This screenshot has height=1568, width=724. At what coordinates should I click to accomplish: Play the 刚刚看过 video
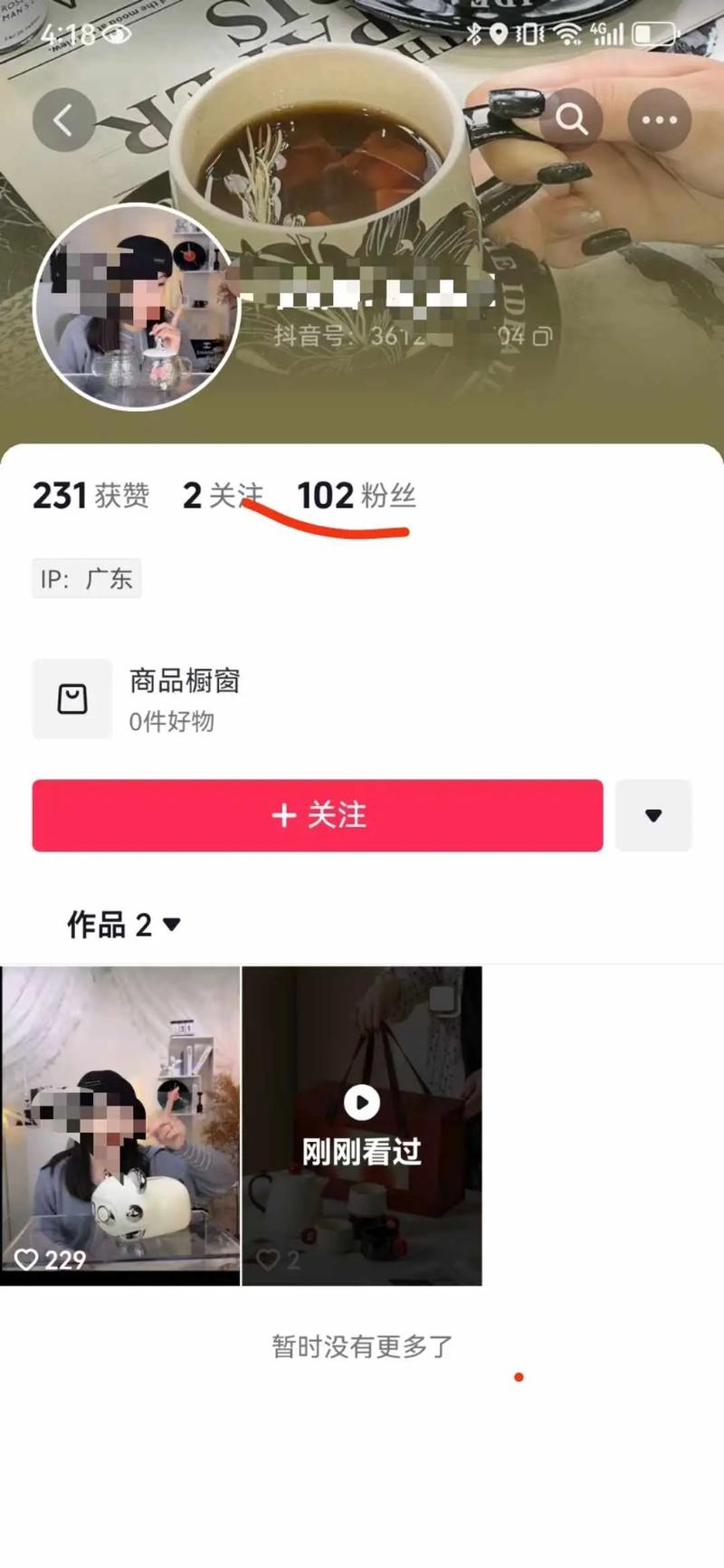click(362, 1102)
